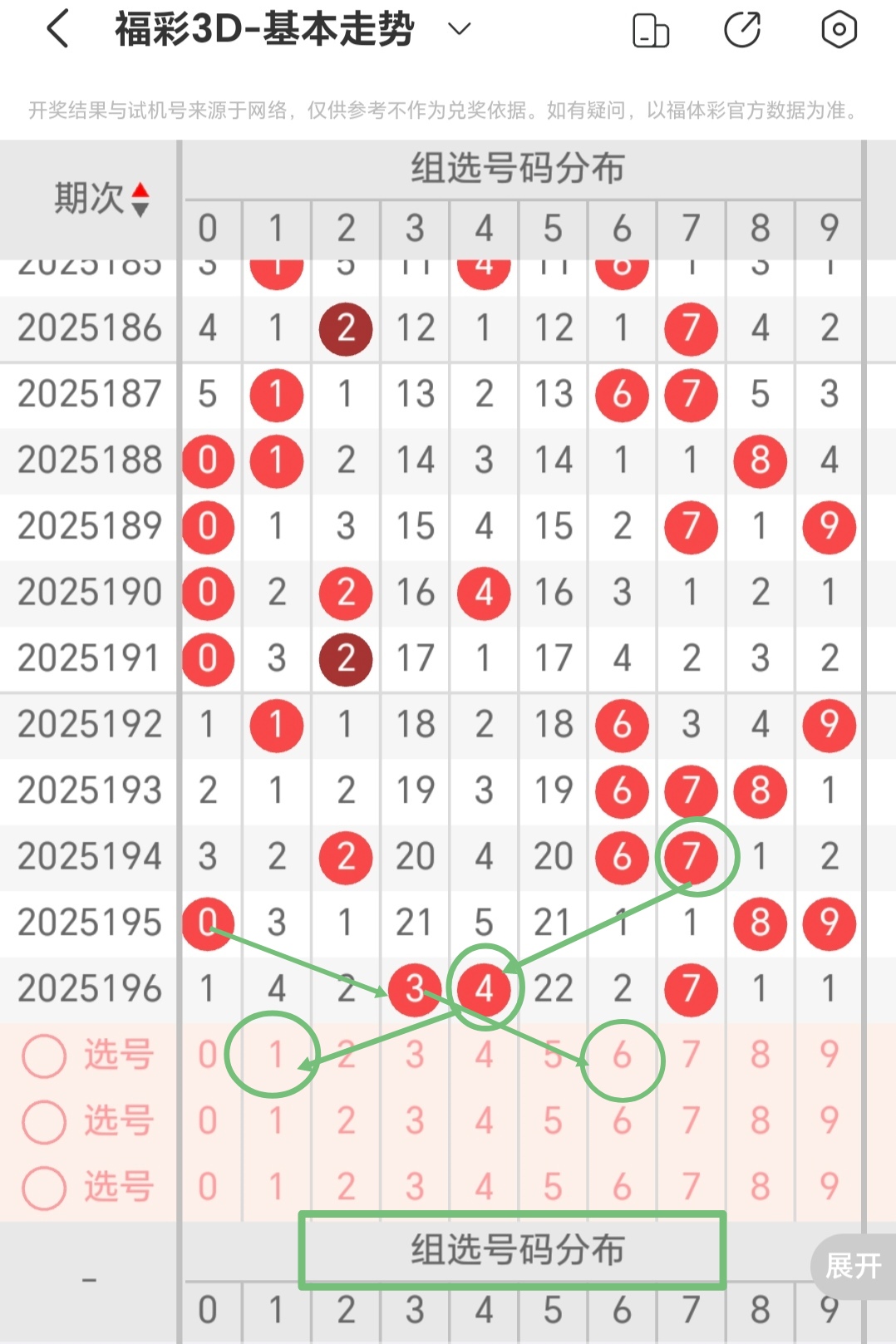Open settings via the hexagon gear icon

pyautogui.click(x=839, y=28)
